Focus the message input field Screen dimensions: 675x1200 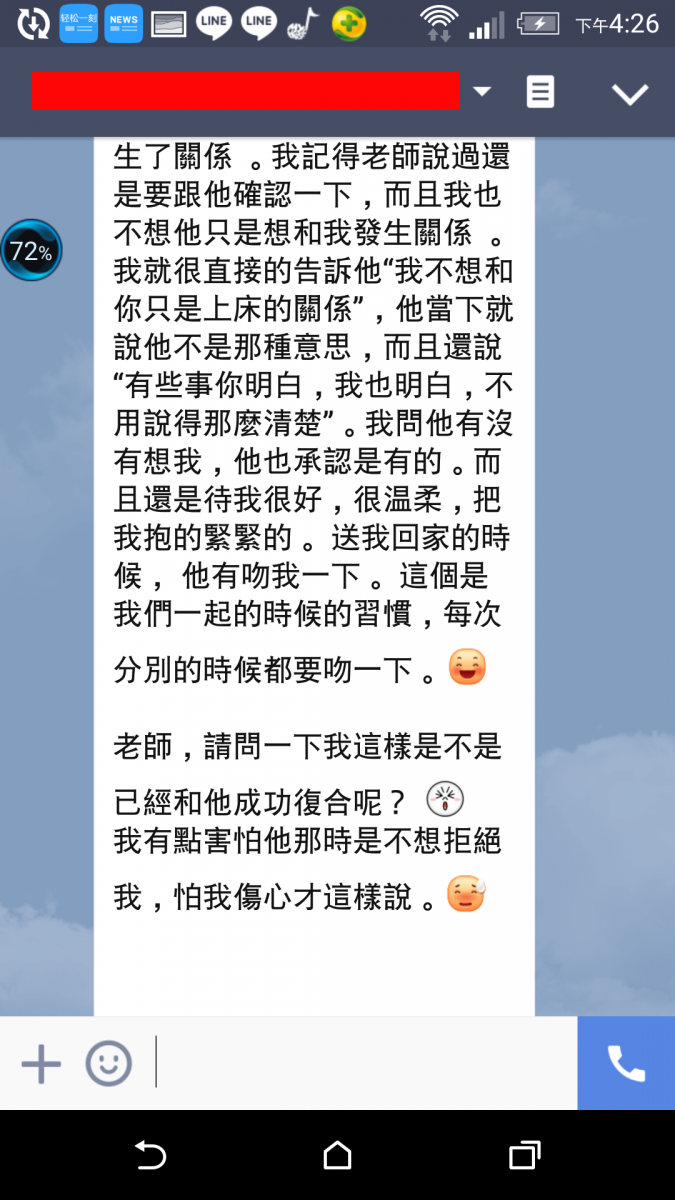point(360,1064)
